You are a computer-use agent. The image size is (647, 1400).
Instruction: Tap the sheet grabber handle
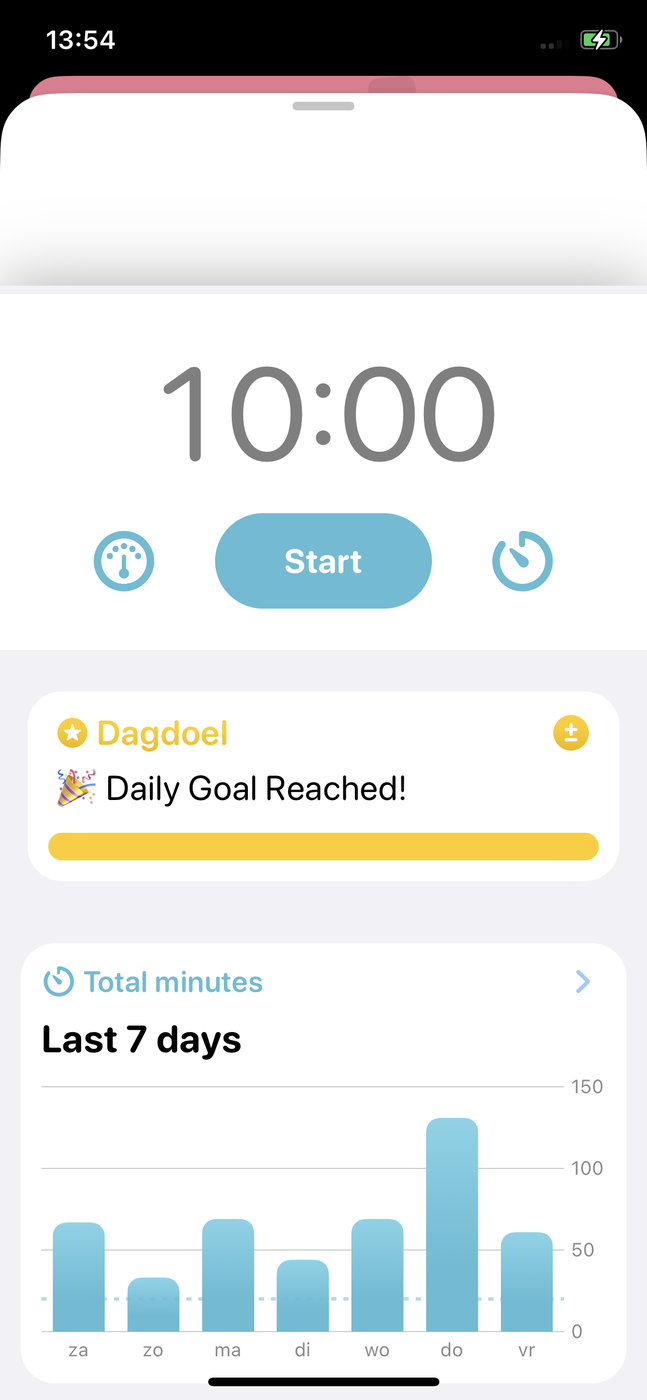pyautogui.click(x=323, y=105)
